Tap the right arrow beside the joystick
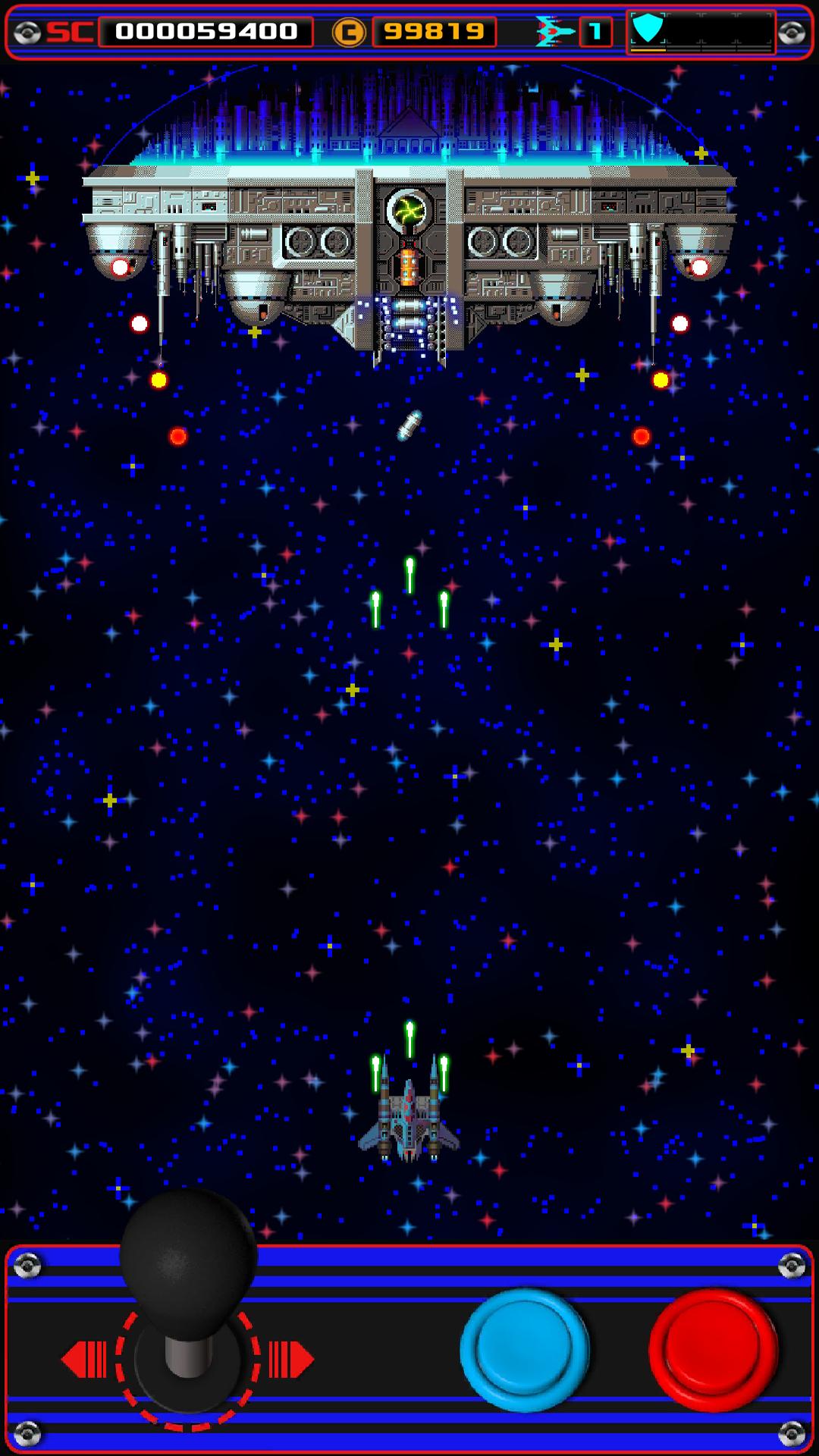The width and height of the screenshot is (819, 1456). tap(292, 1359)
